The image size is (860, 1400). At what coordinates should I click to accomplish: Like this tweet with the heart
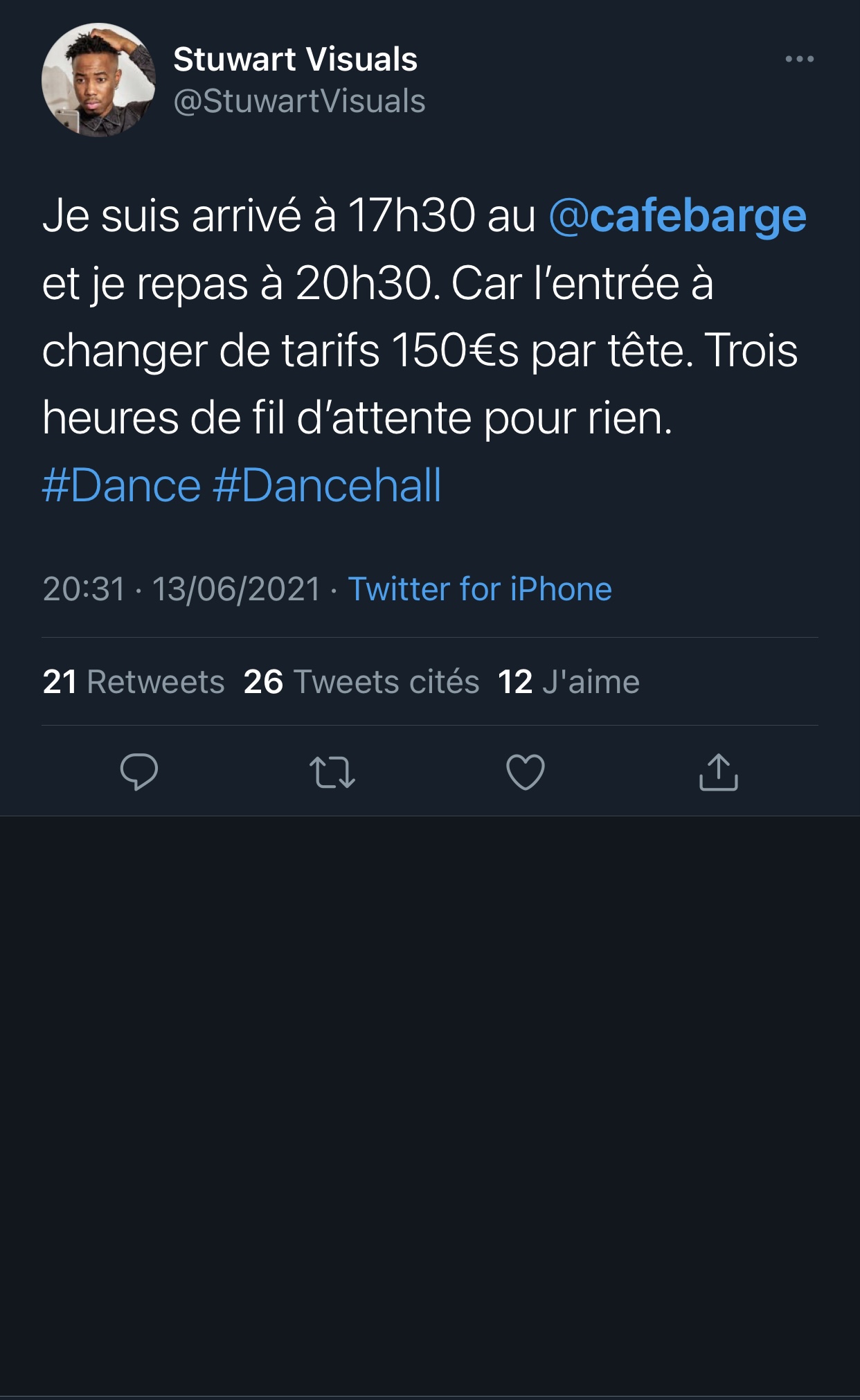(x=526, y=771)
